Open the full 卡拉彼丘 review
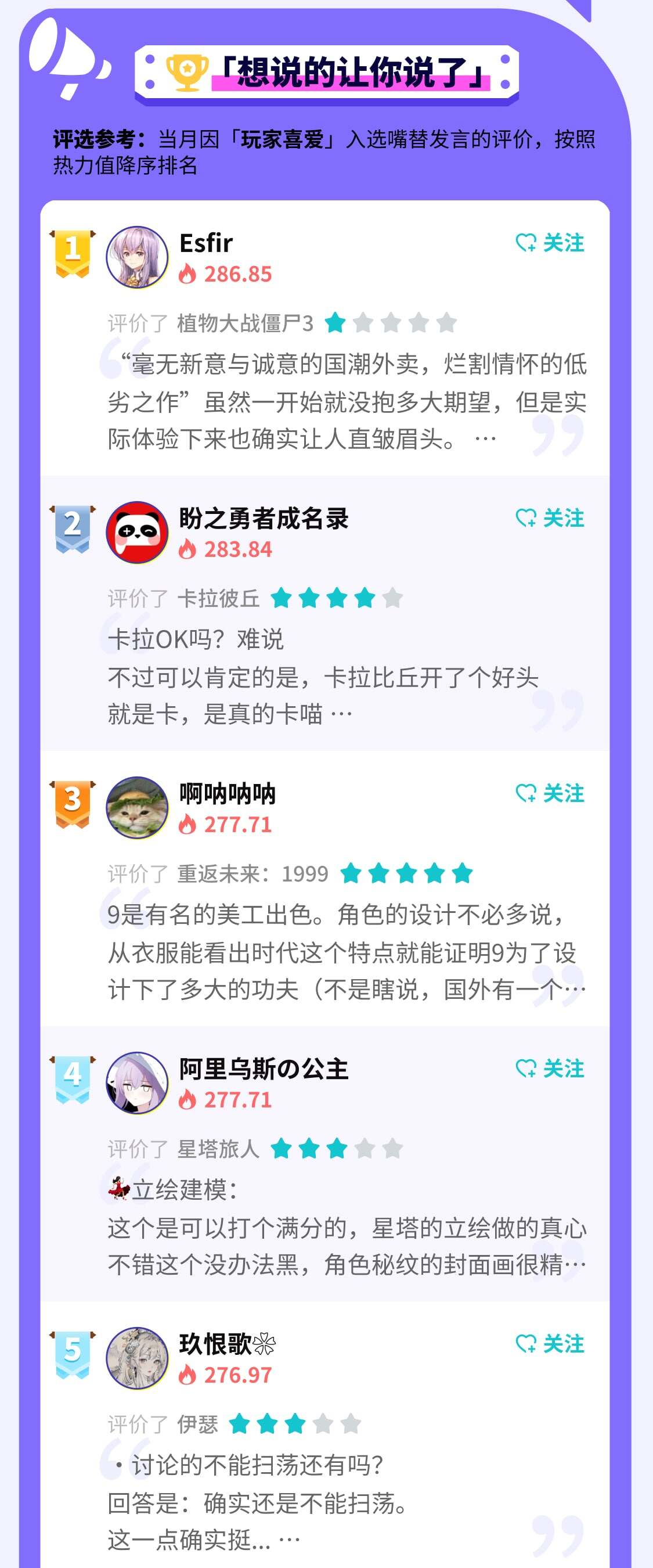The width and height of the screenshot is (653, 1568). pyautogui.click(x=323, y=677)
